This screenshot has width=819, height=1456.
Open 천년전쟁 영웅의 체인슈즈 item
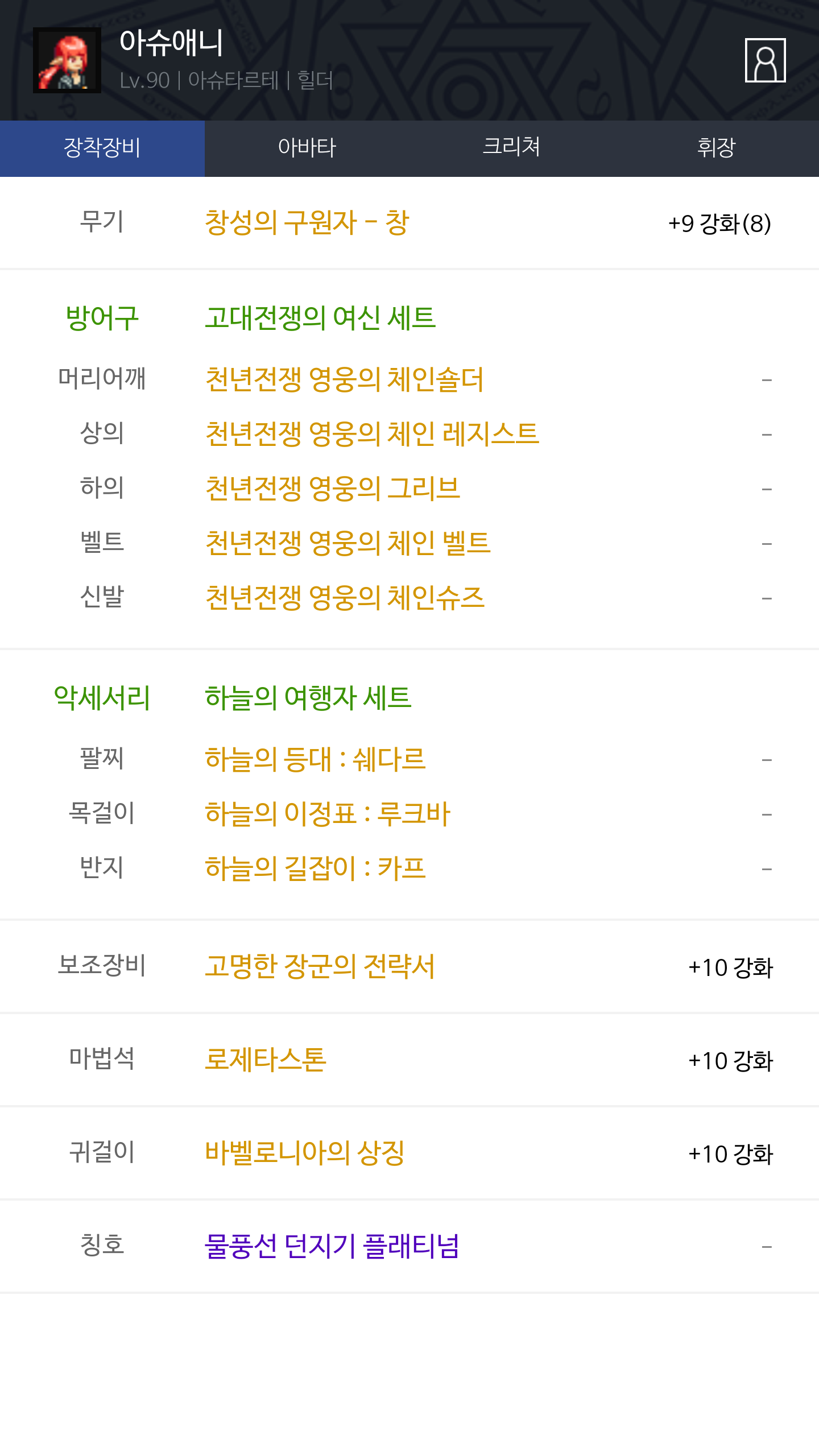[x=345, y=598]
